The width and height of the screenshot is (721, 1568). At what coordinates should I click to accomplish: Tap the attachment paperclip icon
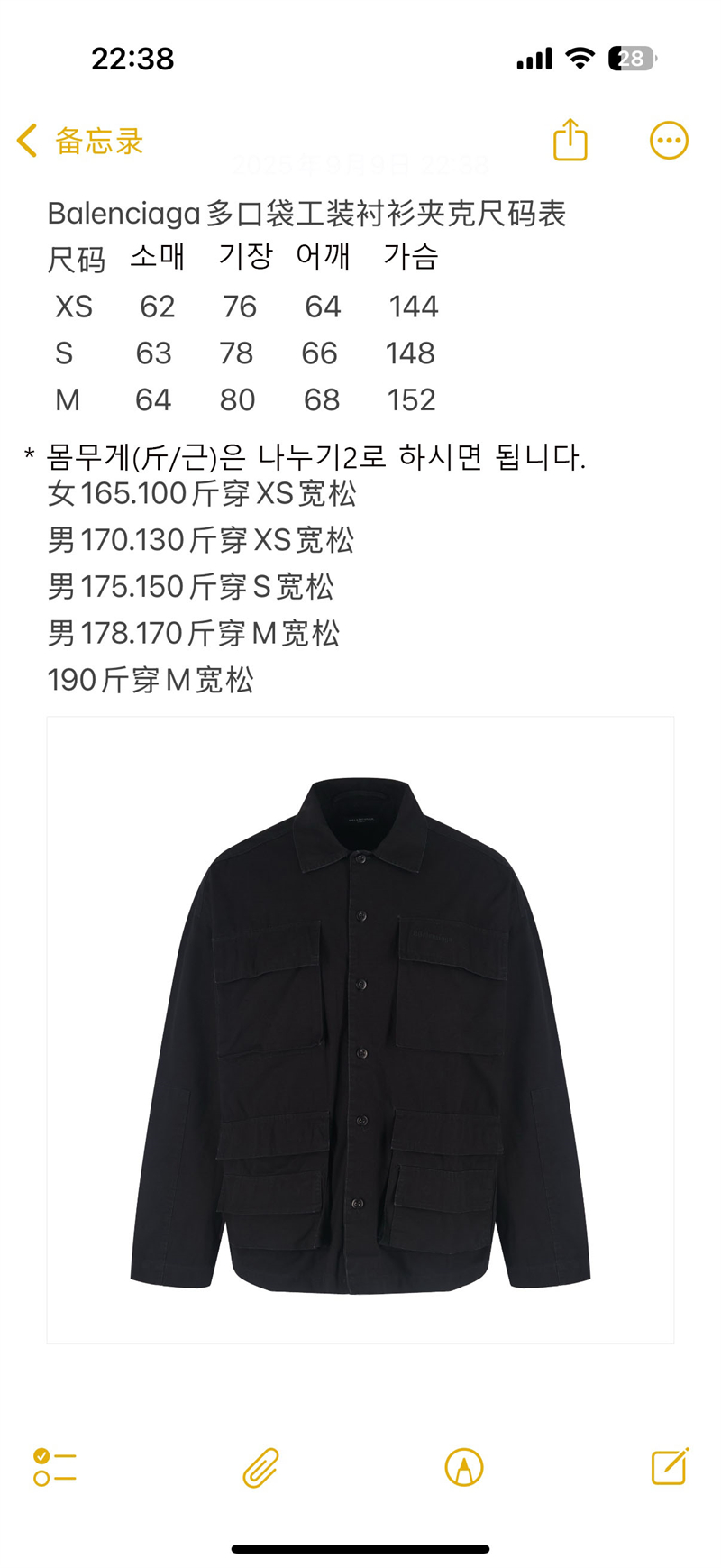[261, 1467]
